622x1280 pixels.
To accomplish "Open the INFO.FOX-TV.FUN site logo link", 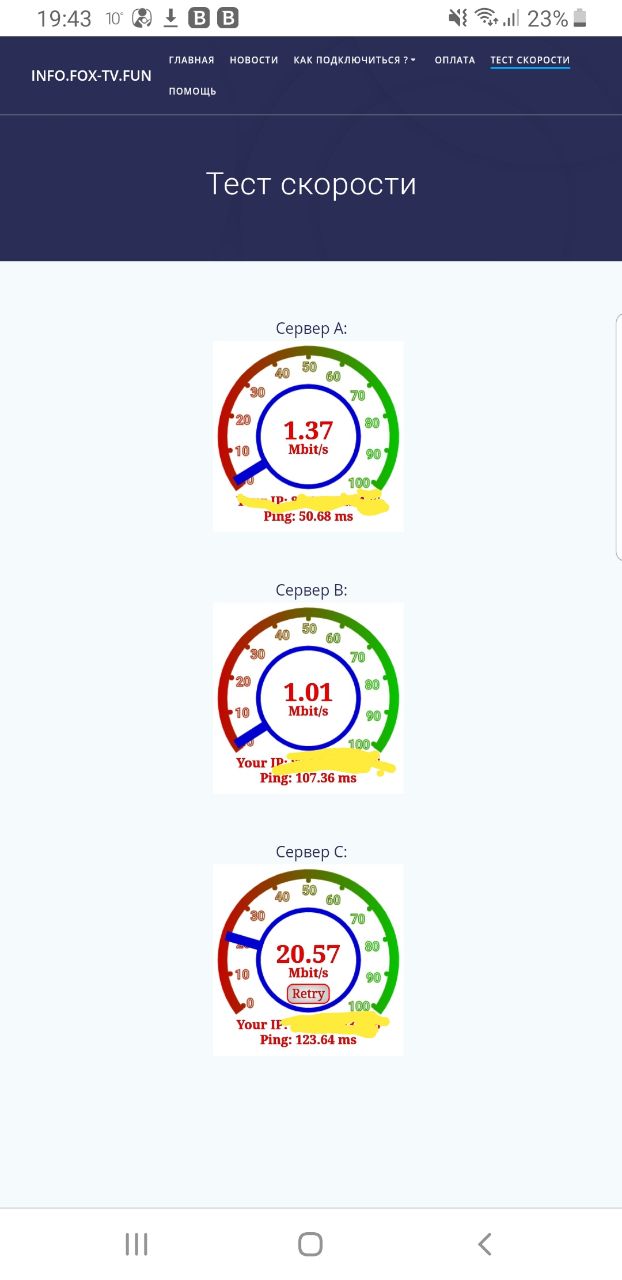I will (91, 75).
